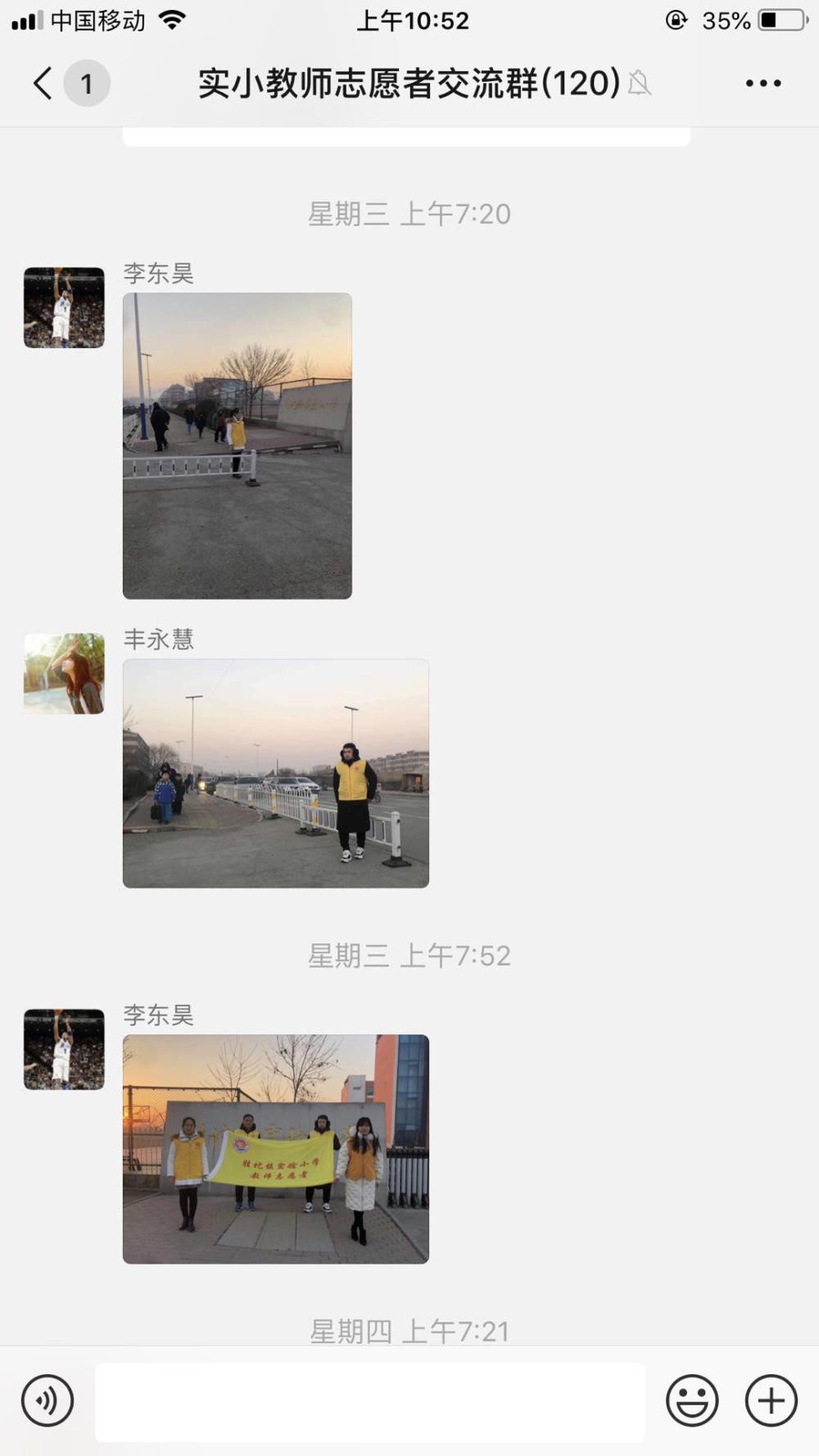This screenshot has width=819, height=1456.
Task: Tap the message text field
Action: tap(370, 1402)
